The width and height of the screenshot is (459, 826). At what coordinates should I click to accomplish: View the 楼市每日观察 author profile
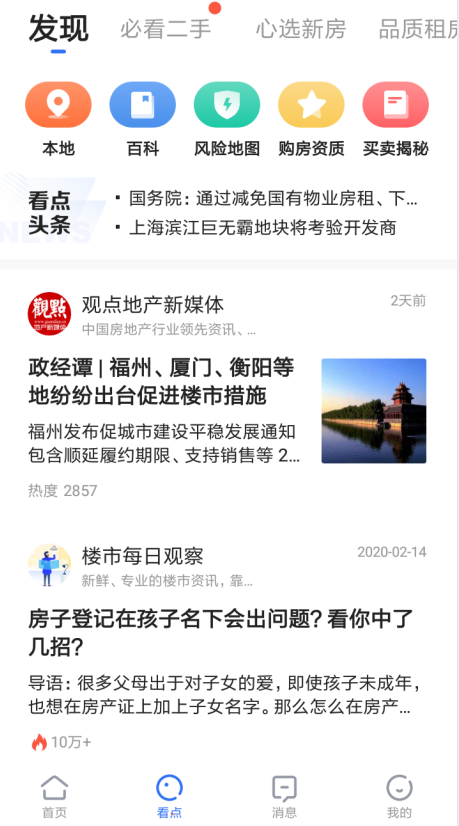[x=142, y=556]
